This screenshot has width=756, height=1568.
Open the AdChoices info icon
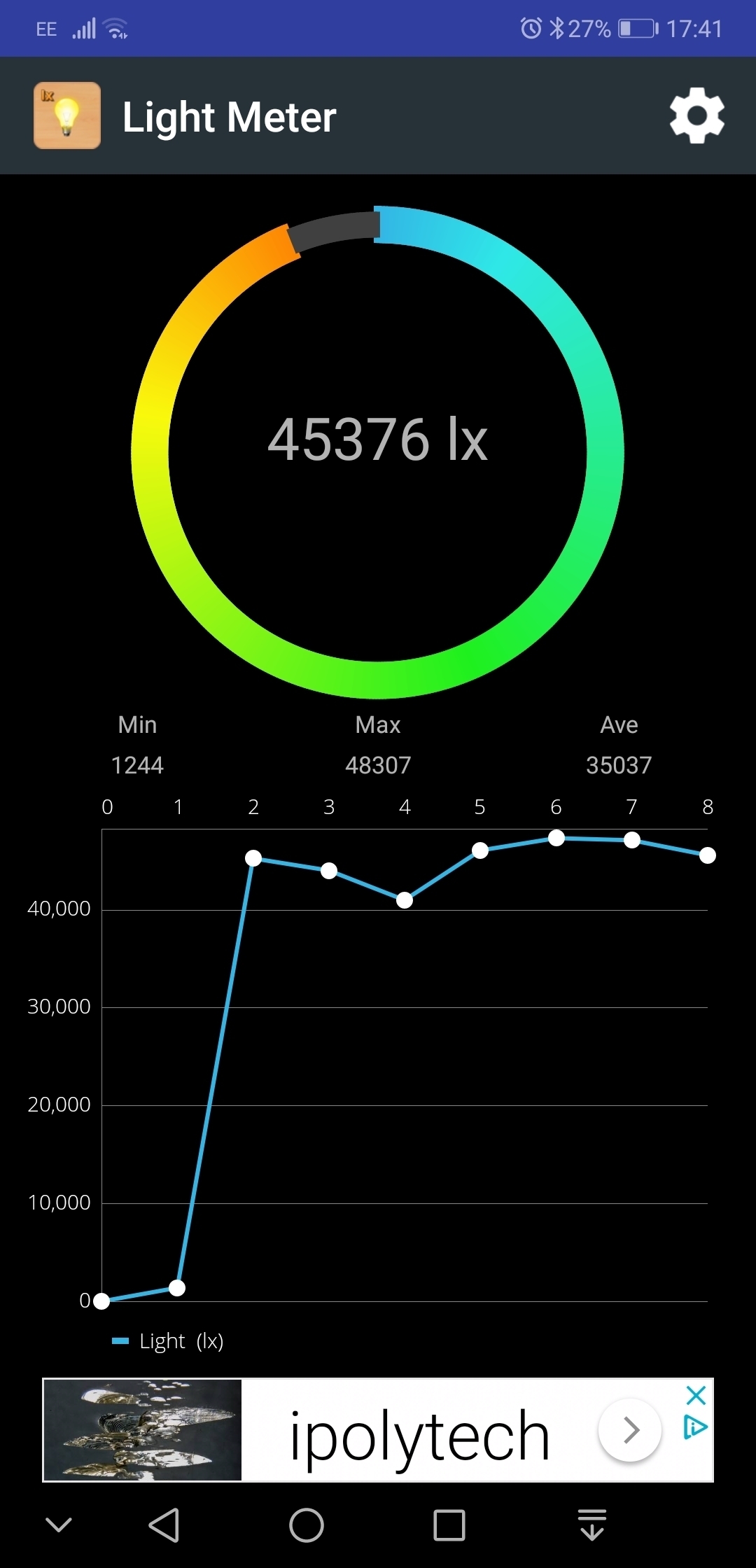pyautogui.click(x=696, y=1427)
